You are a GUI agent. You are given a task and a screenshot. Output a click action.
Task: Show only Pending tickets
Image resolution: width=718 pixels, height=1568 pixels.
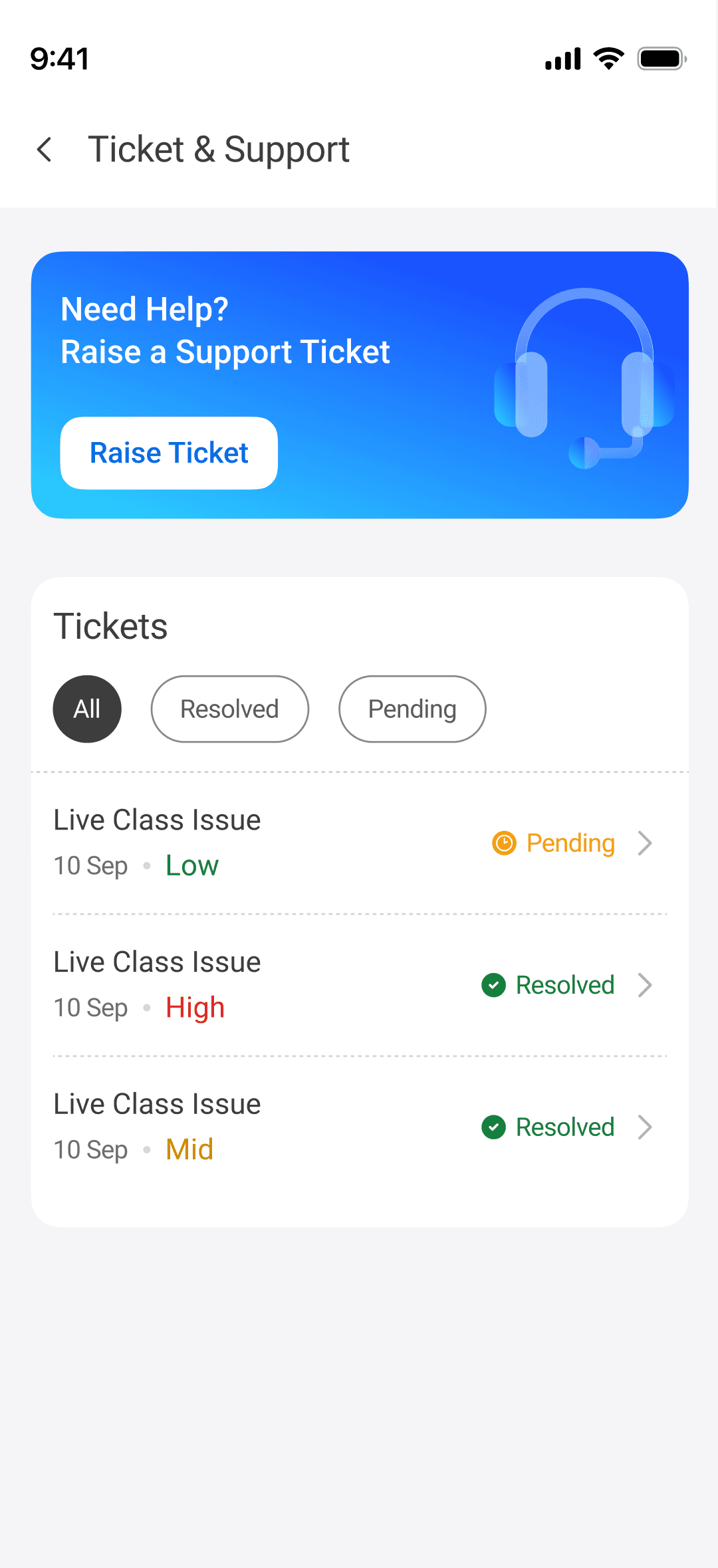(412, 709)
